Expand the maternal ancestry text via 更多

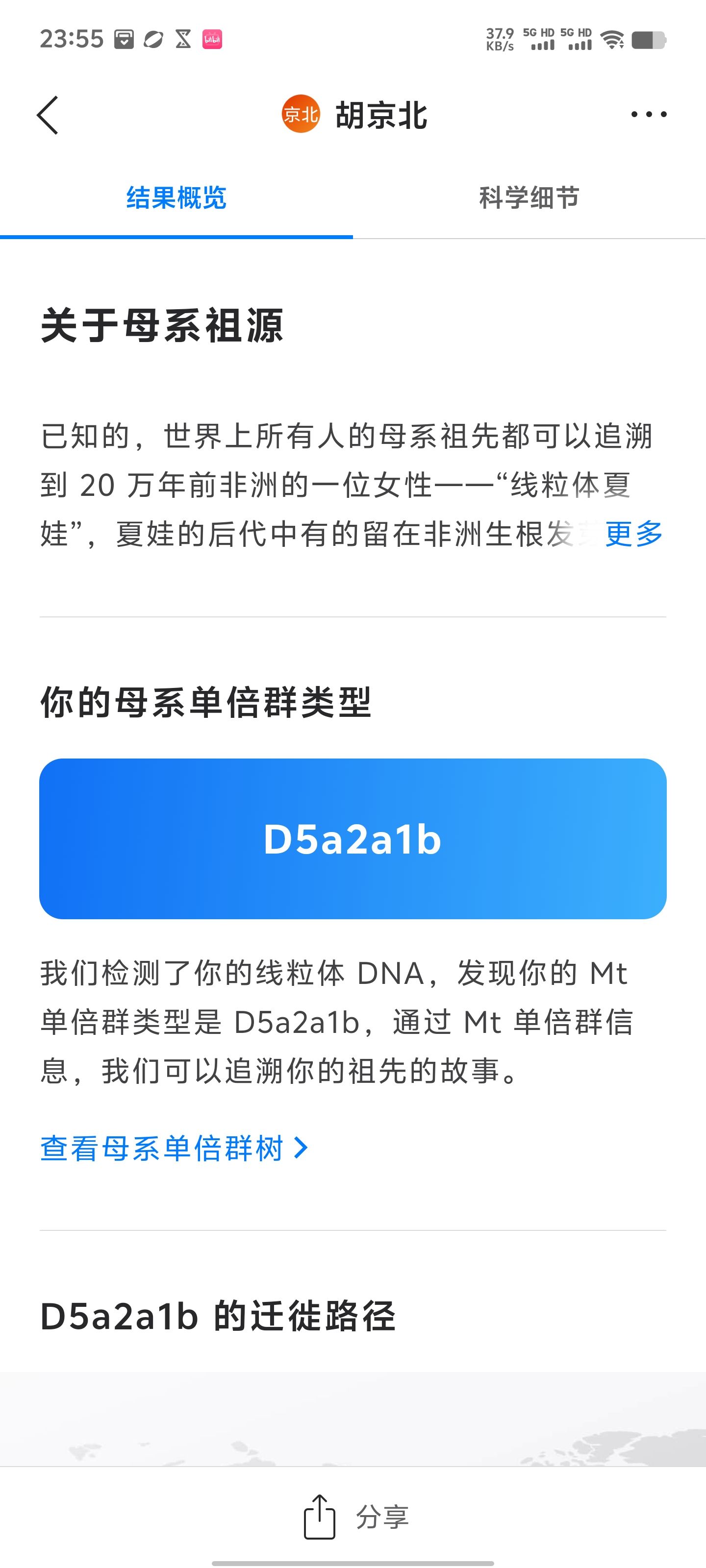coord(634,534)
